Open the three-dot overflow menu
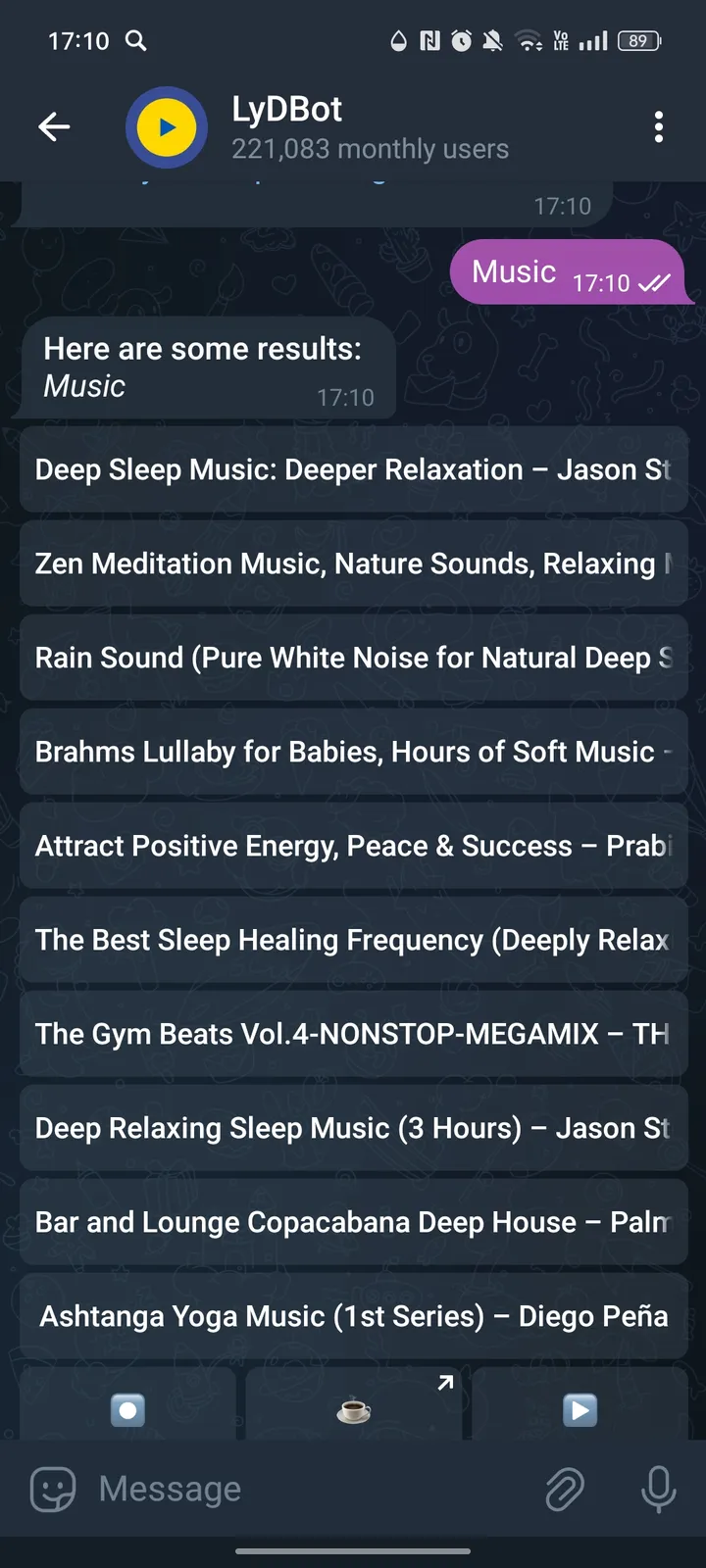 tap(658, 126)
